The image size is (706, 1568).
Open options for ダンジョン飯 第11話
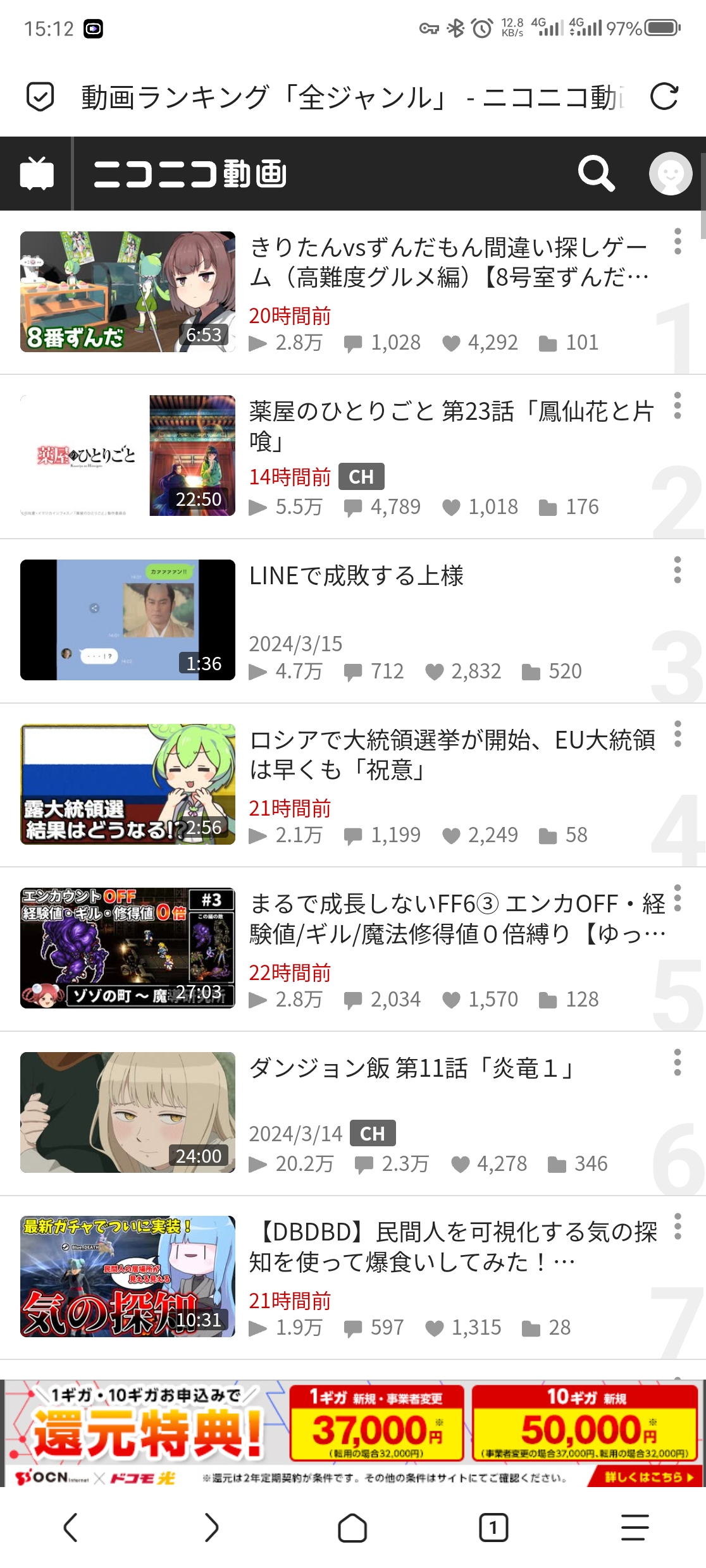click(678, 1062)
